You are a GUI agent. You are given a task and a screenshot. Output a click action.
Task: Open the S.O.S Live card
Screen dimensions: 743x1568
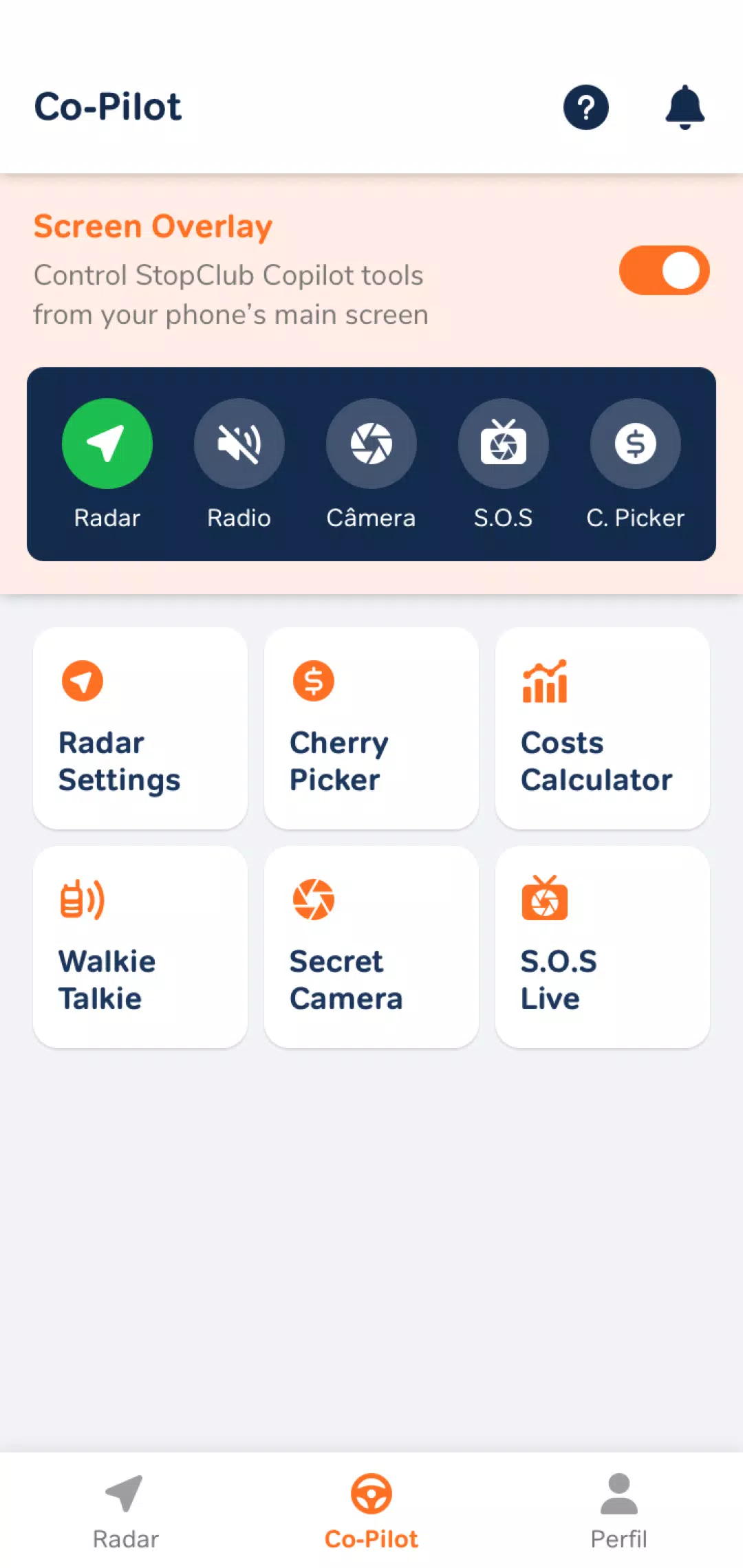[603, 946]
